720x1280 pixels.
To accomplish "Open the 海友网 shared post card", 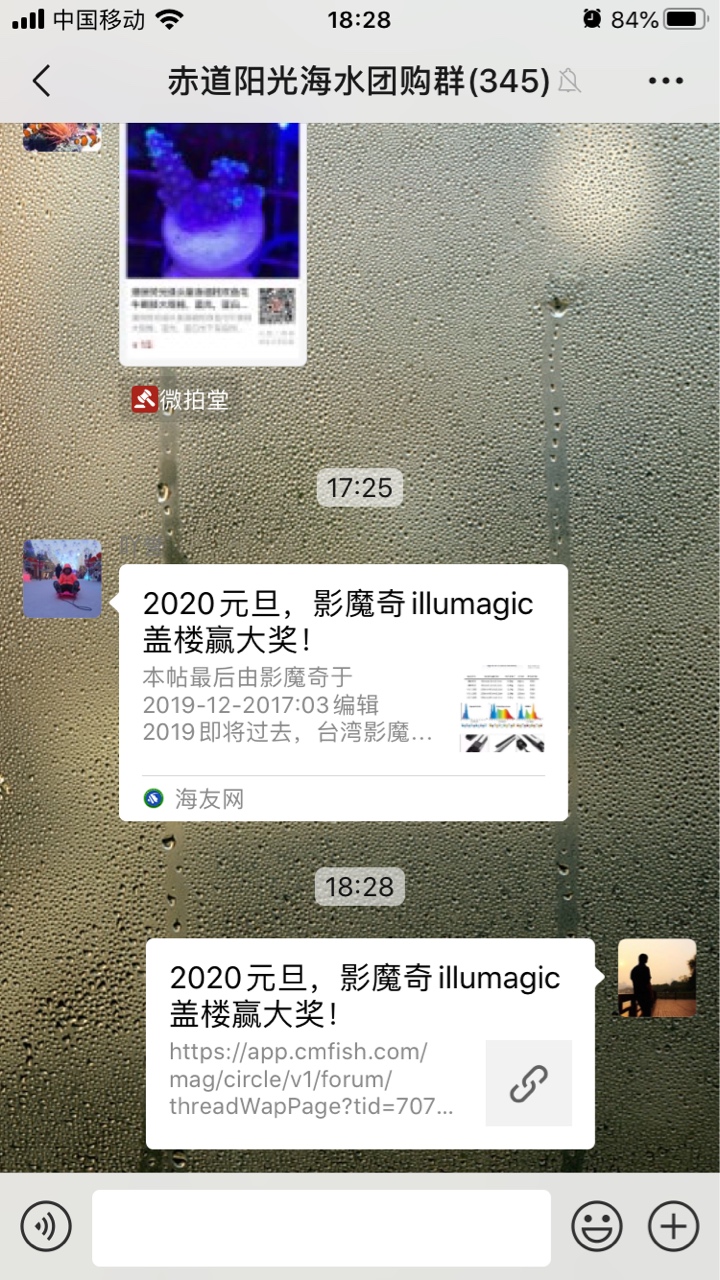I will pos(342,691).
